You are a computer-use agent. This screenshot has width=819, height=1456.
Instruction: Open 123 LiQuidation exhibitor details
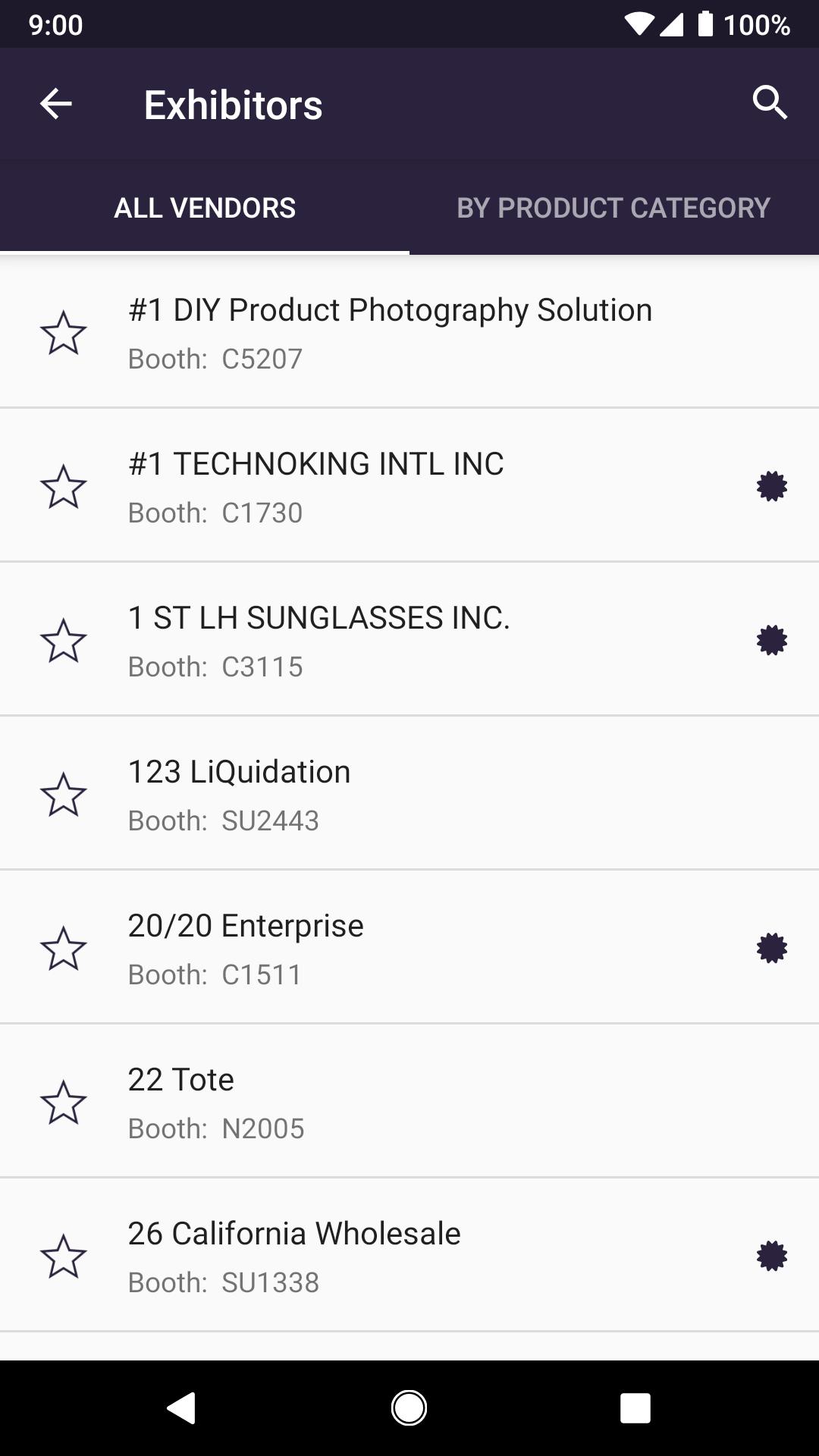[409, 793]
